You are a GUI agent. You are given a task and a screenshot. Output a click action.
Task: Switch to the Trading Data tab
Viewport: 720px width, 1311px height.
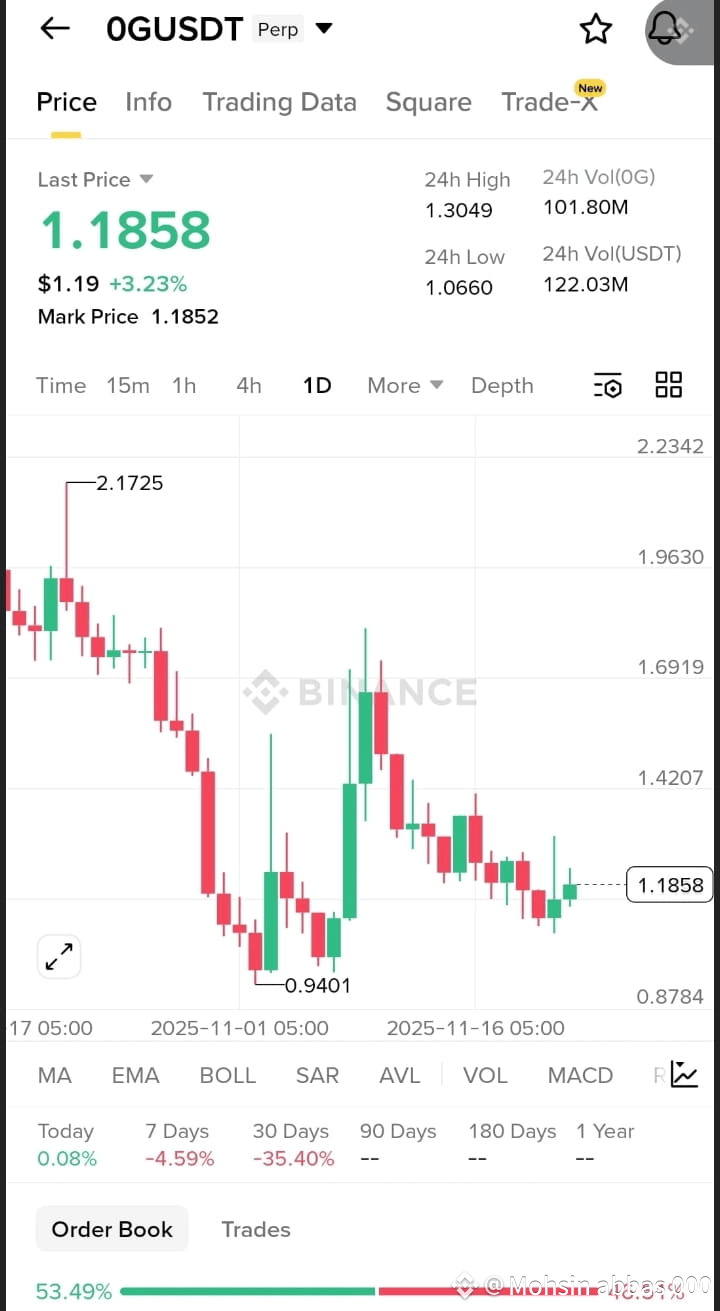280,101
